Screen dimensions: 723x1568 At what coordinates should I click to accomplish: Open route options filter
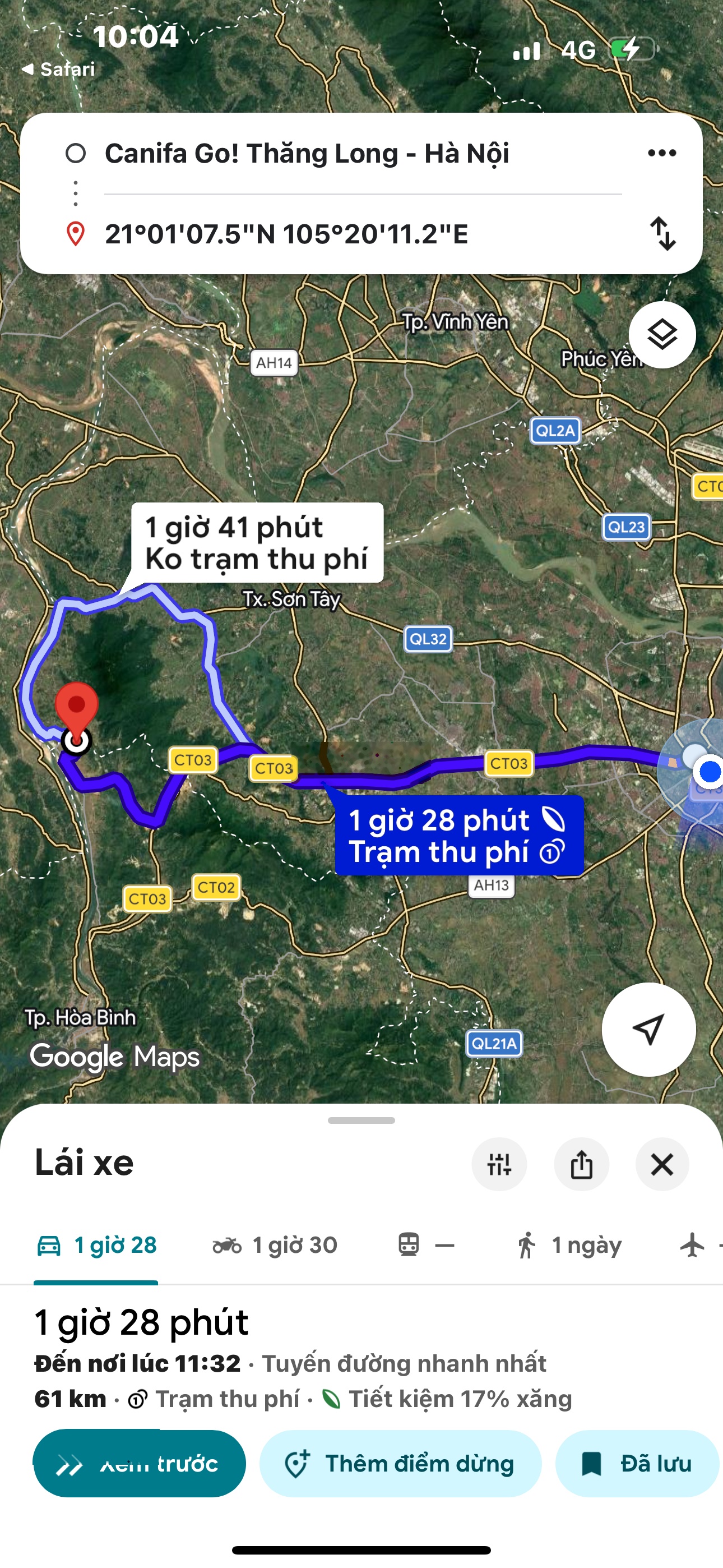499,1164
